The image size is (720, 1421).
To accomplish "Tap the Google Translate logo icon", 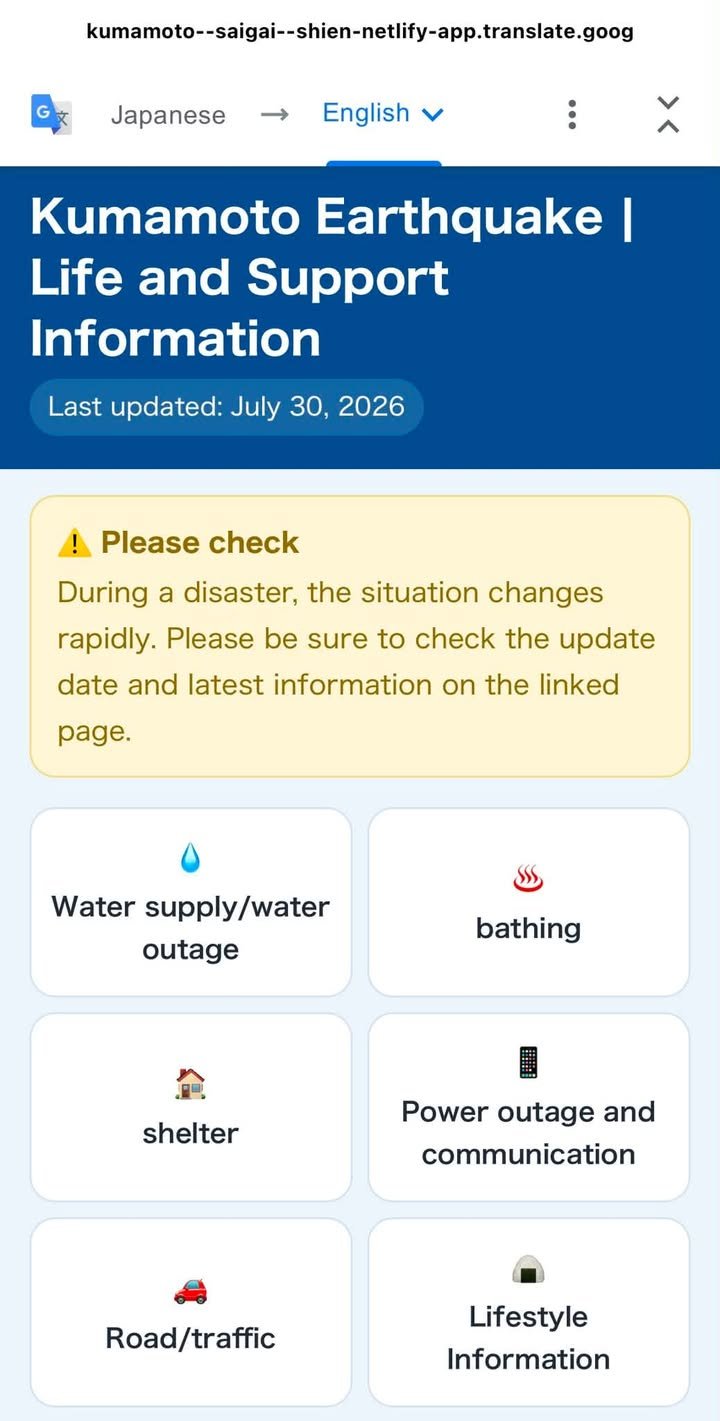I will [x=51, y=115].
